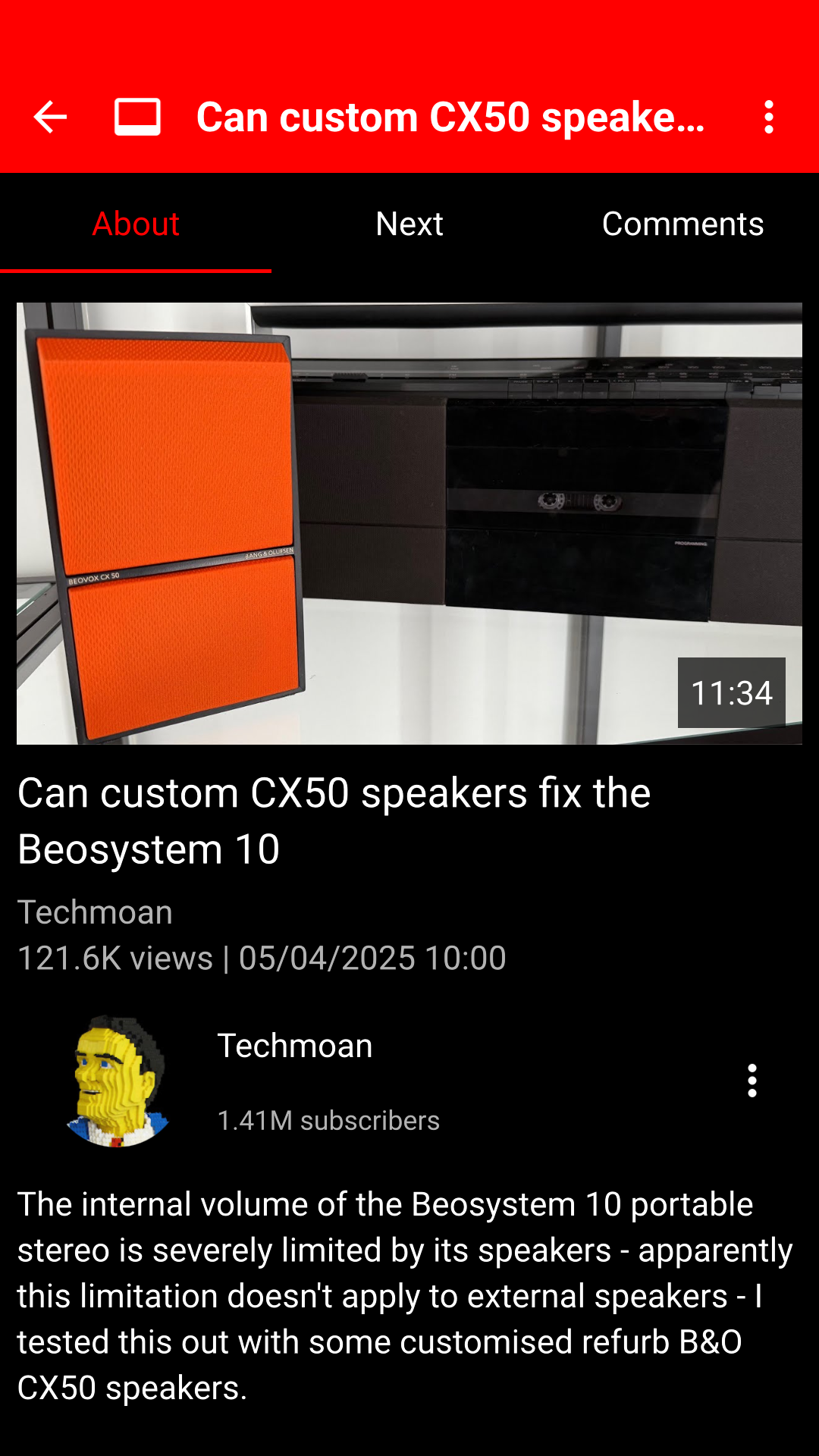This screenshot has height=1456, width=819.
Task: Open the Comments tab
Action: pyautogui.click(x=682, y=224)
